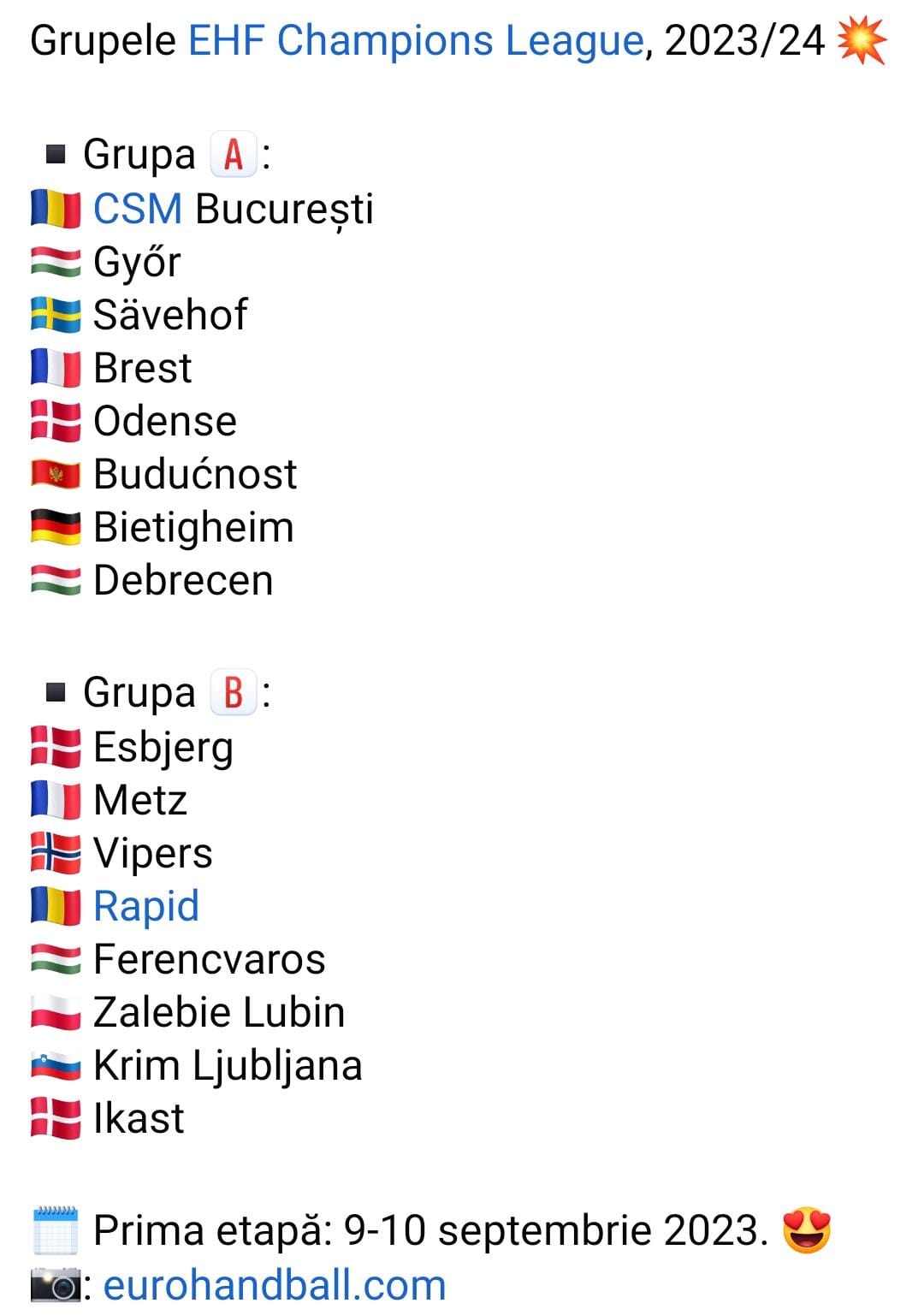Open the CSM link in Grupa A
The height and width of the screenshot is (1315, 924).
coord(137,210)
